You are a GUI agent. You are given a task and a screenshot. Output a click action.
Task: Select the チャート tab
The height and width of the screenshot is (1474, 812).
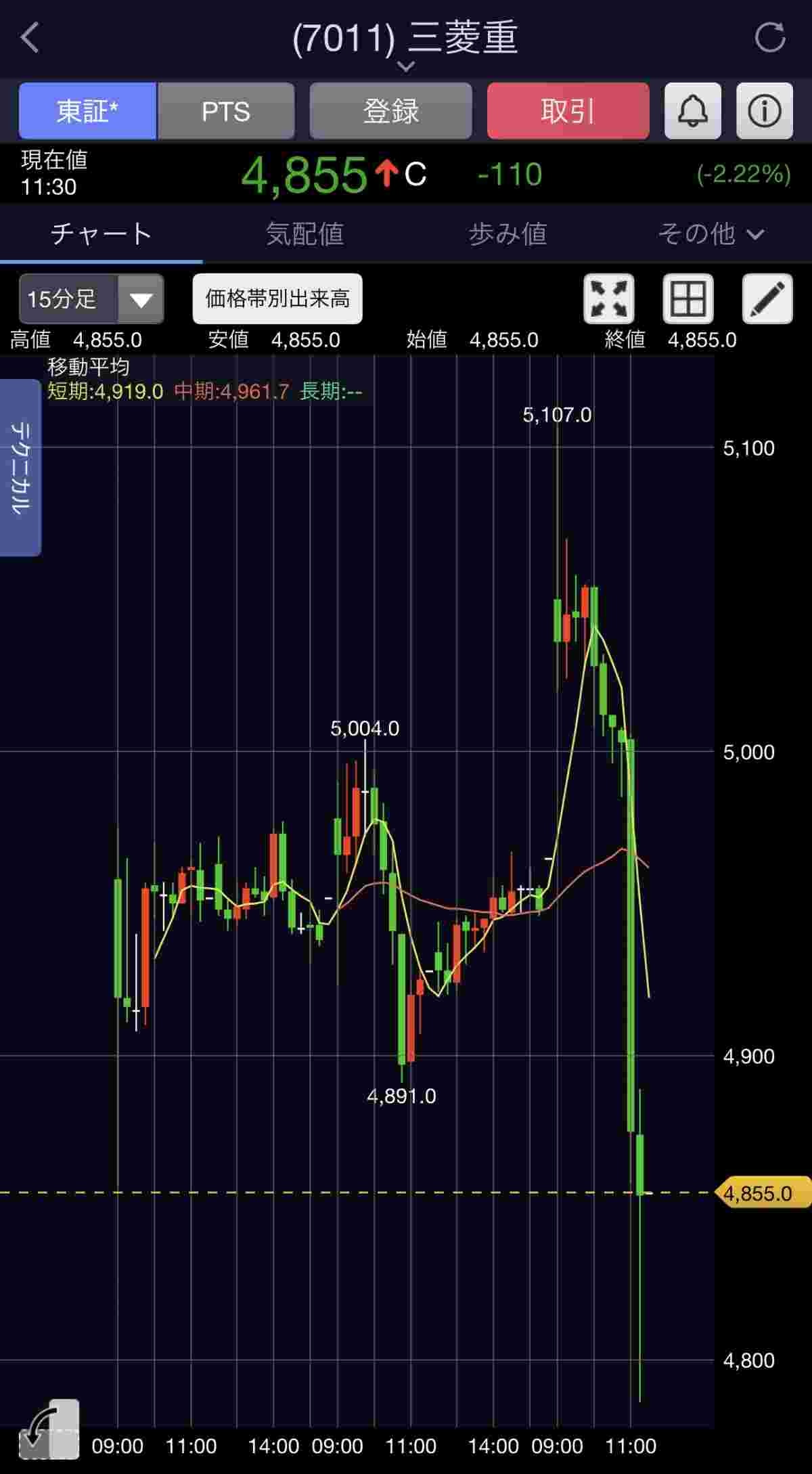(101, 234)
